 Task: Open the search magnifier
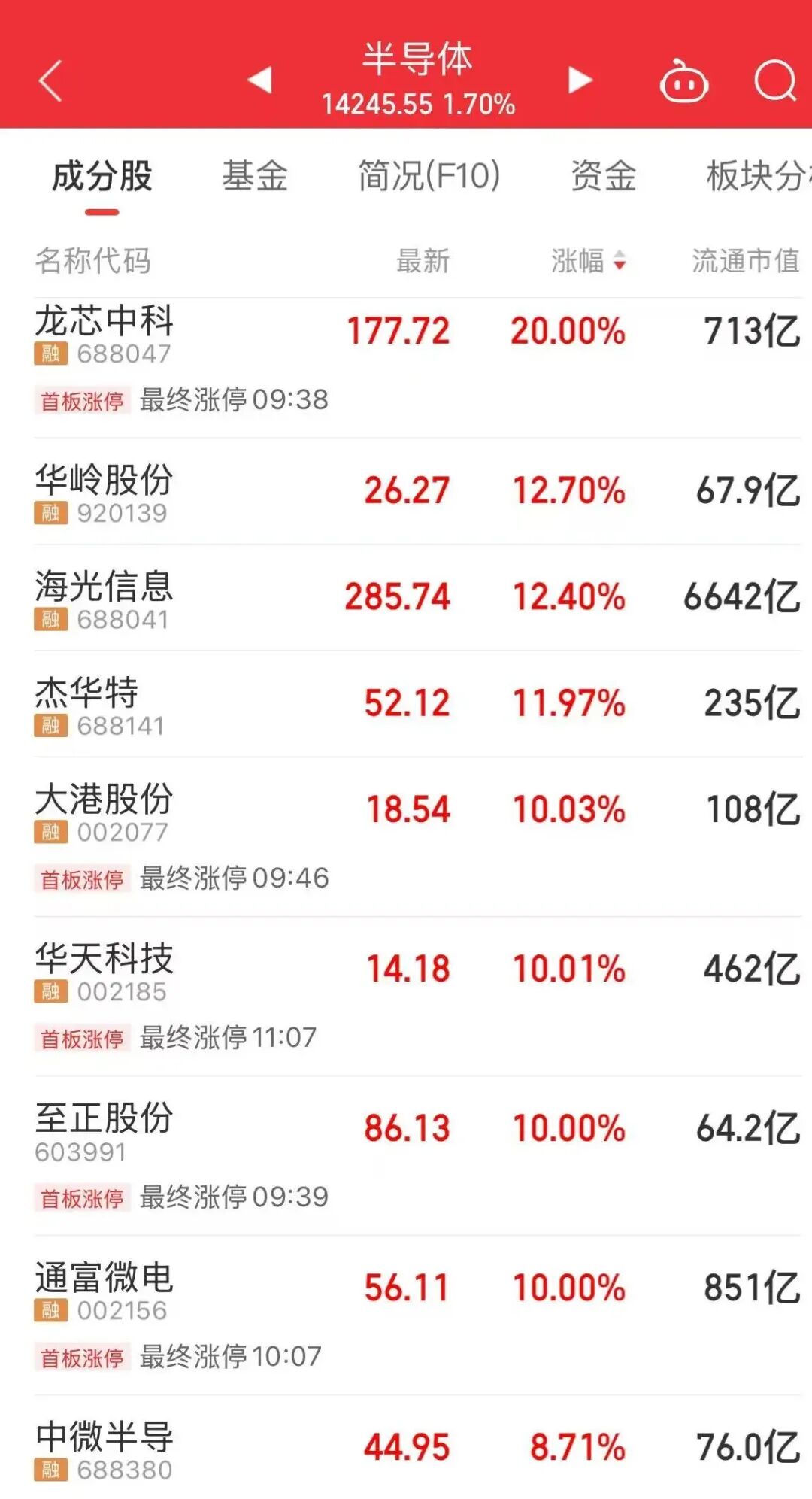775,80
